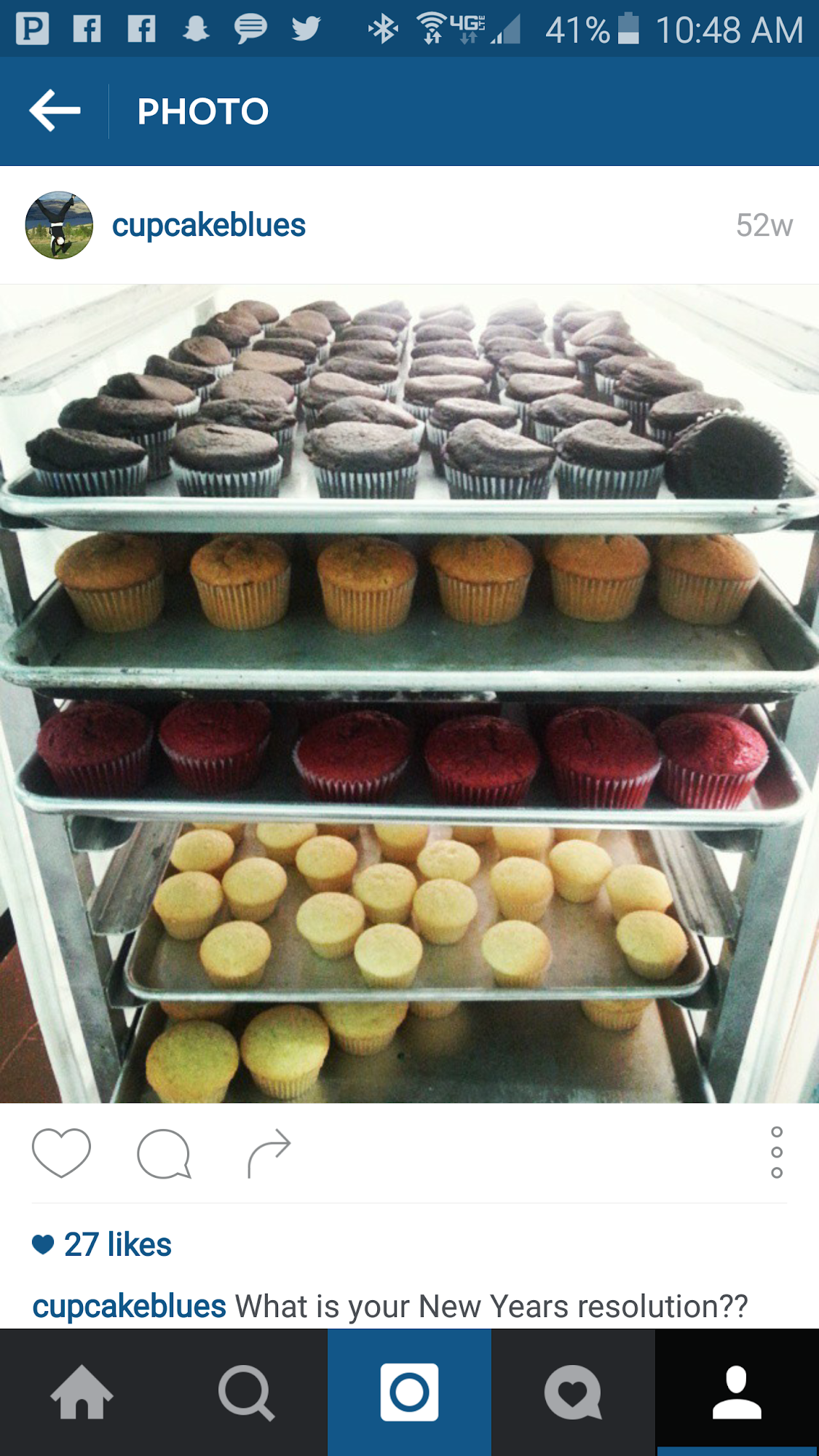Go back using the arrow icon
The image size is (819, 1456).
pos(55,111)
